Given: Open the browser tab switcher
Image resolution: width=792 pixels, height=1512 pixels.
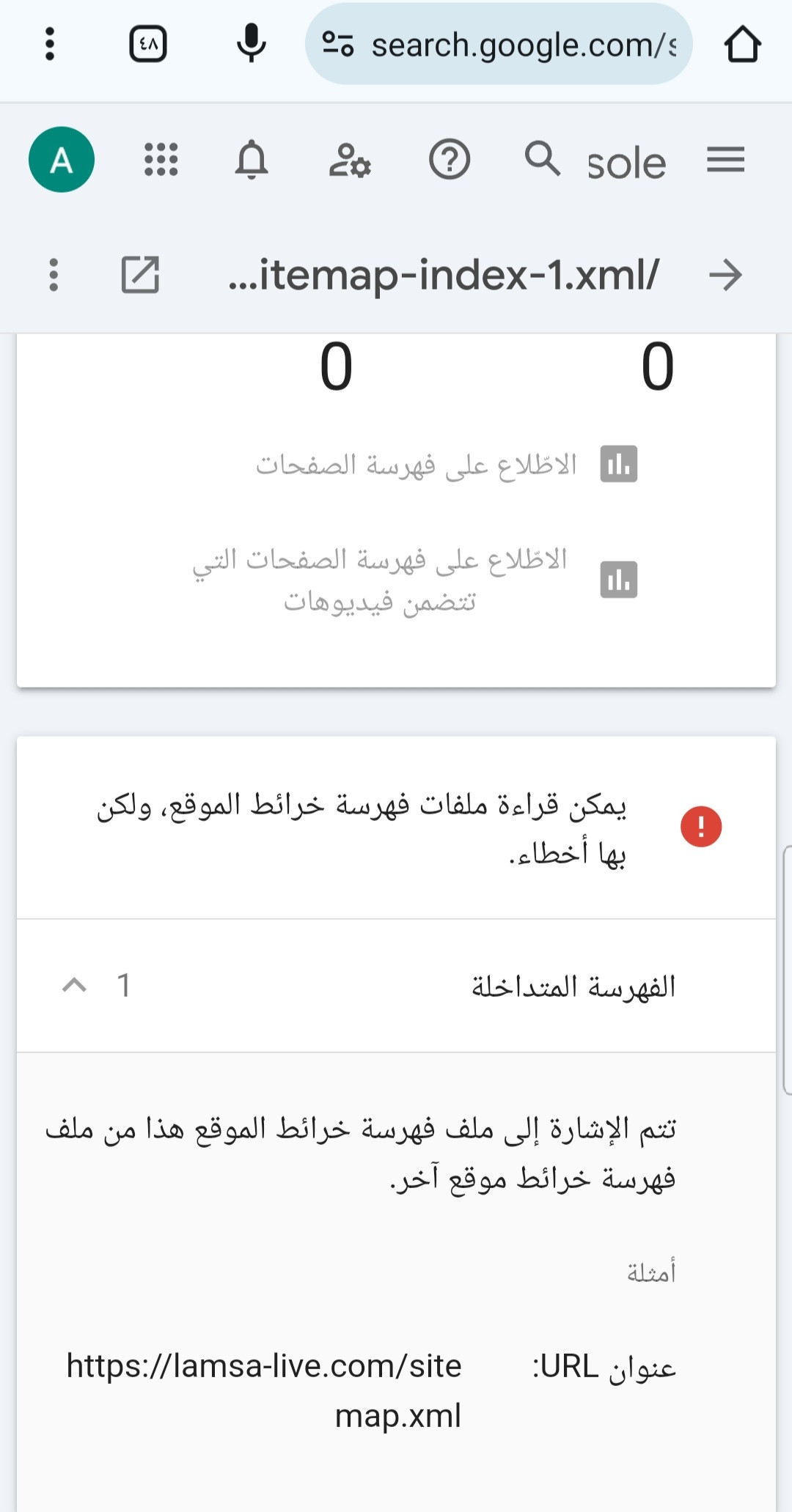Looking at the screenshot, I should tap(148, 44).
